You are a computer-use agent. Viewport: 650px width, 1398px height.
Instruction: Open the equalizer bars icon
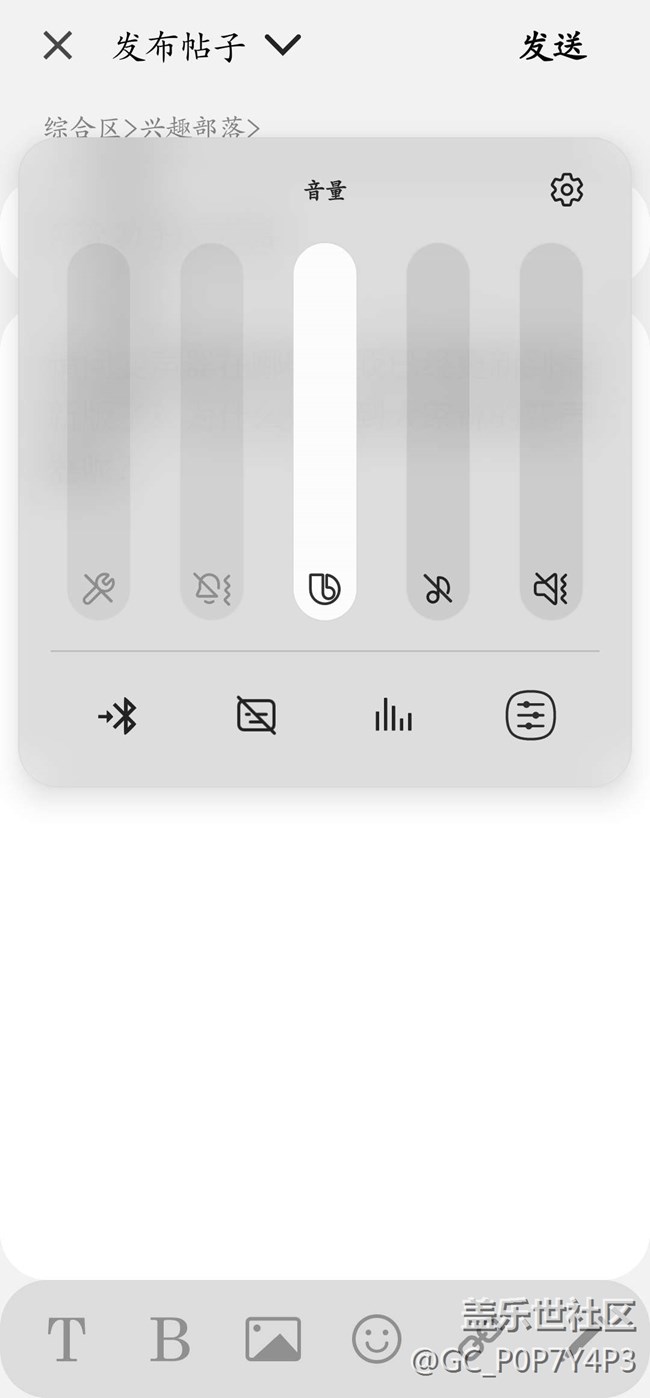pos(393,716)
